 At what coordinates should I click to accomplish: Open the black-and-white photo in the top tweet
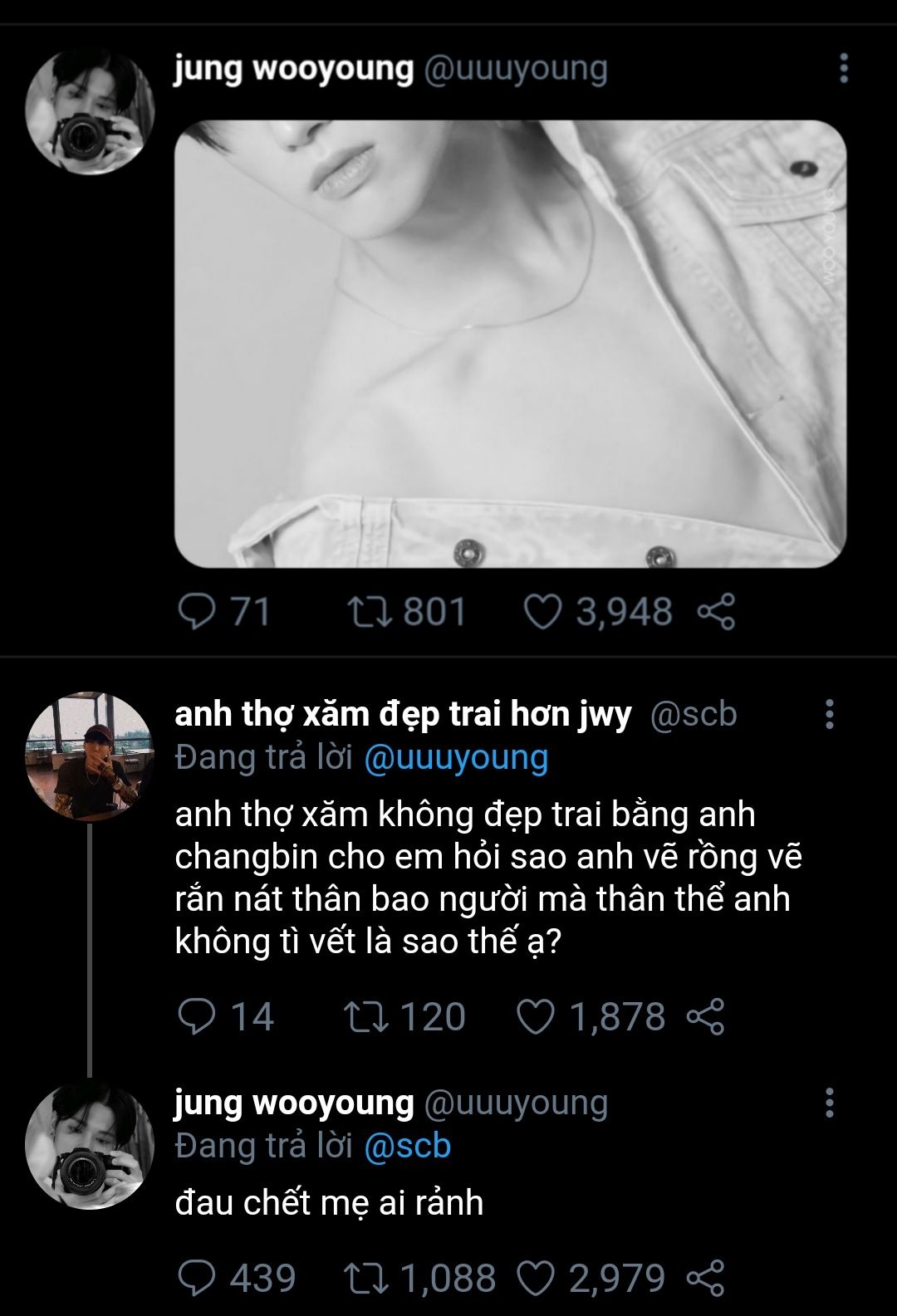(510, 344)
